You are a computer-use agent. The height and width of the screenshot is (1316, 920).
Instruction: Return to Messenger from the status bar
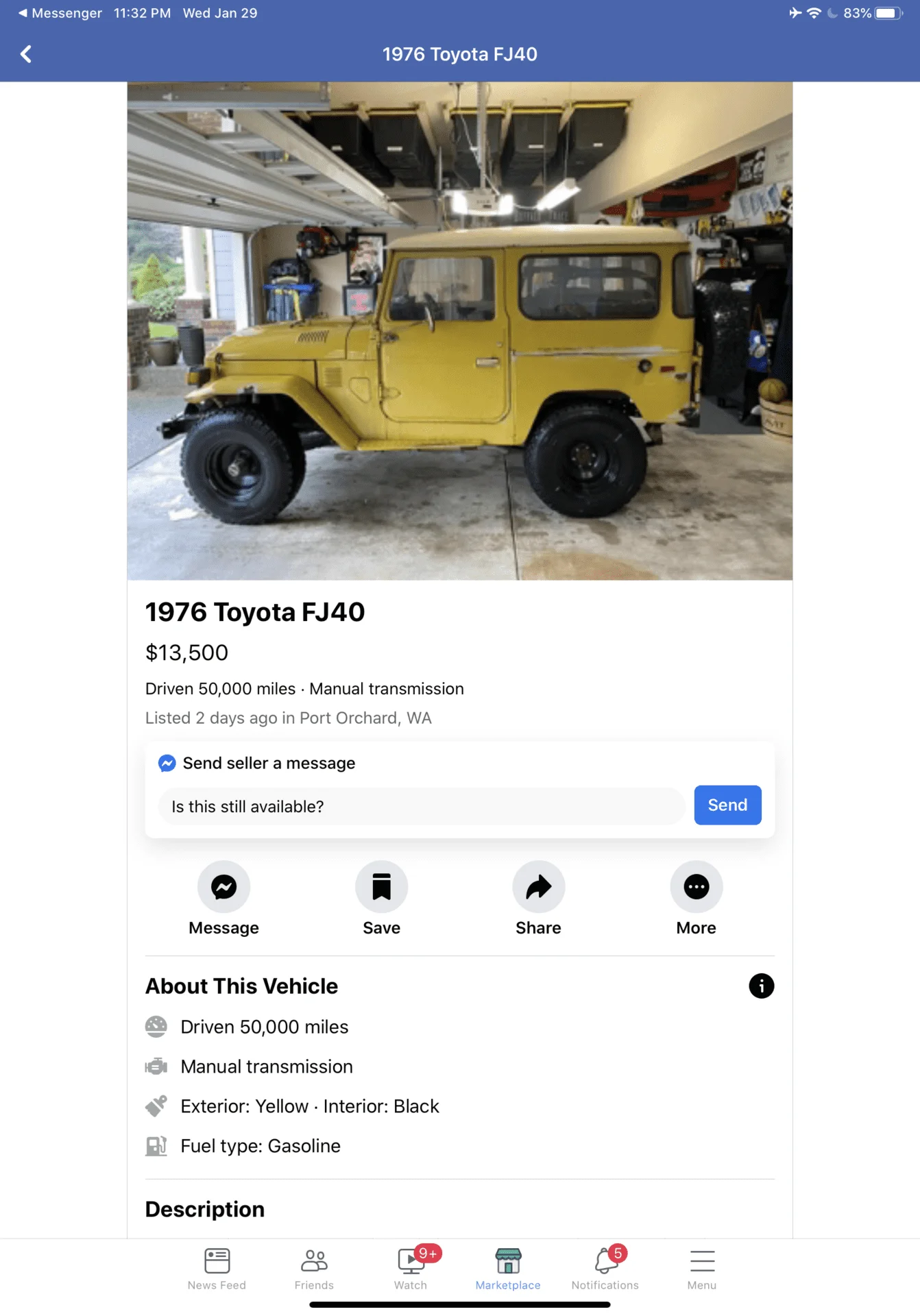coord(60,13)
